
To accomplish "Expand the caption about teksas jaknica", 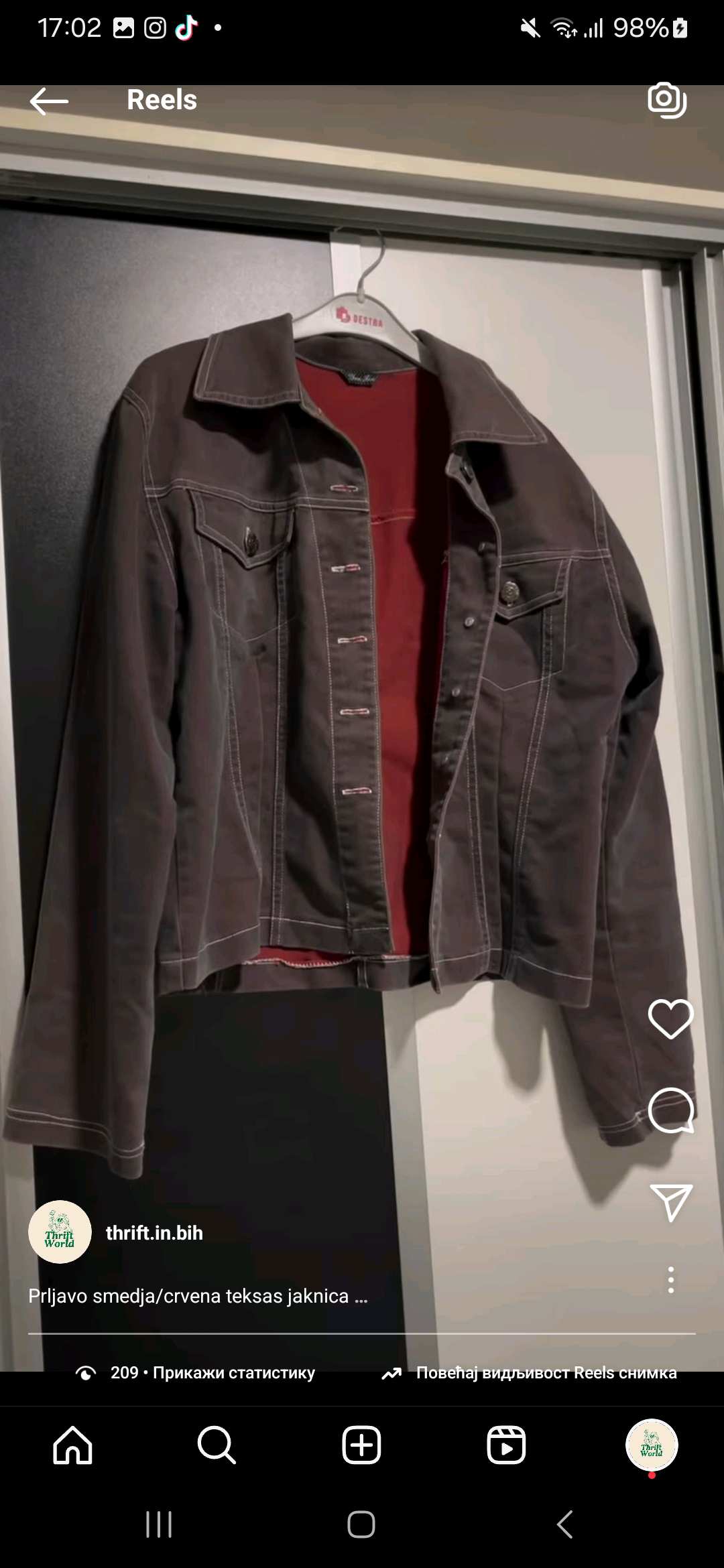I will [x=198, y=1296].
